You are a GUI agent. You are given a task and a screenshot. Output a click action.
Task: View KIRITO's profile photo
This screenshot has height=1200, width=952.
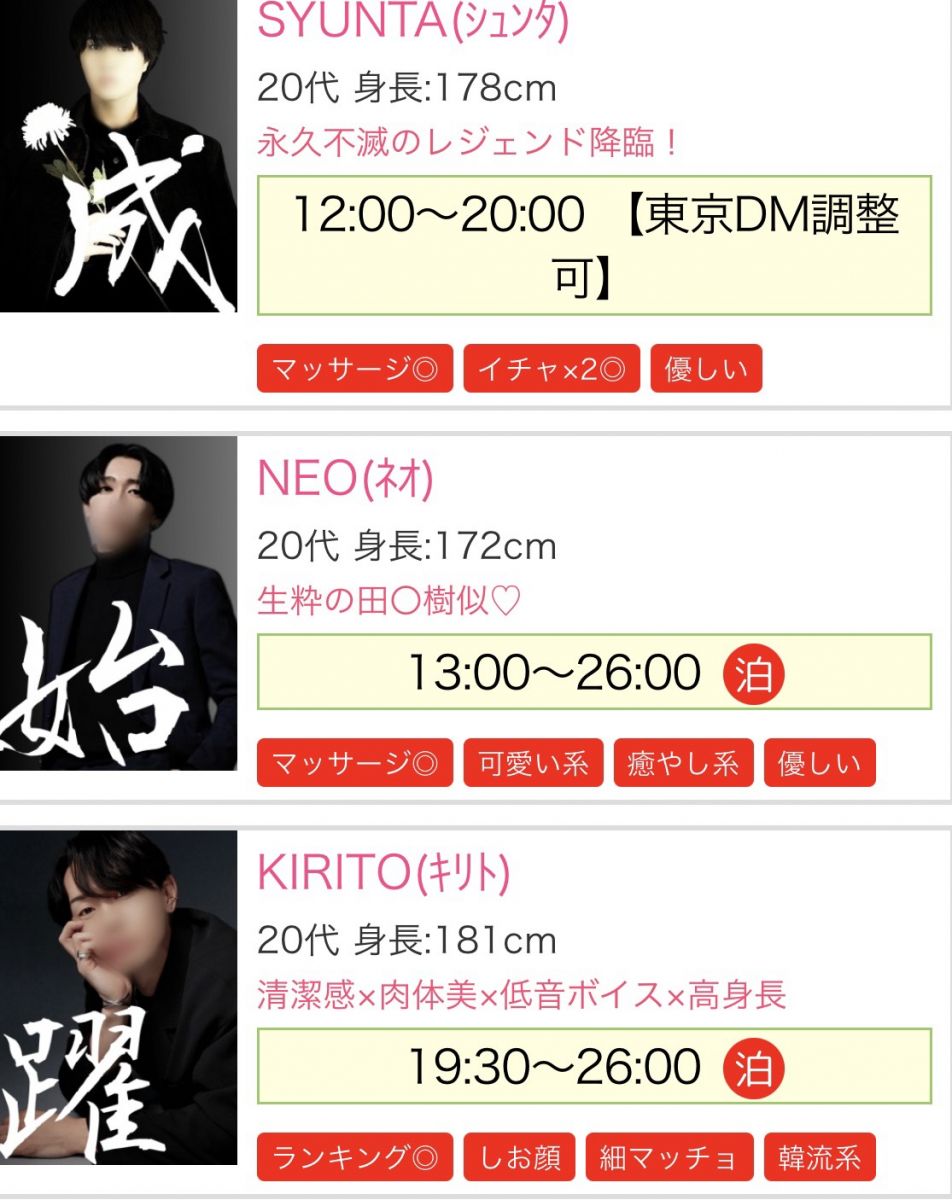click(x=118, y=997)
